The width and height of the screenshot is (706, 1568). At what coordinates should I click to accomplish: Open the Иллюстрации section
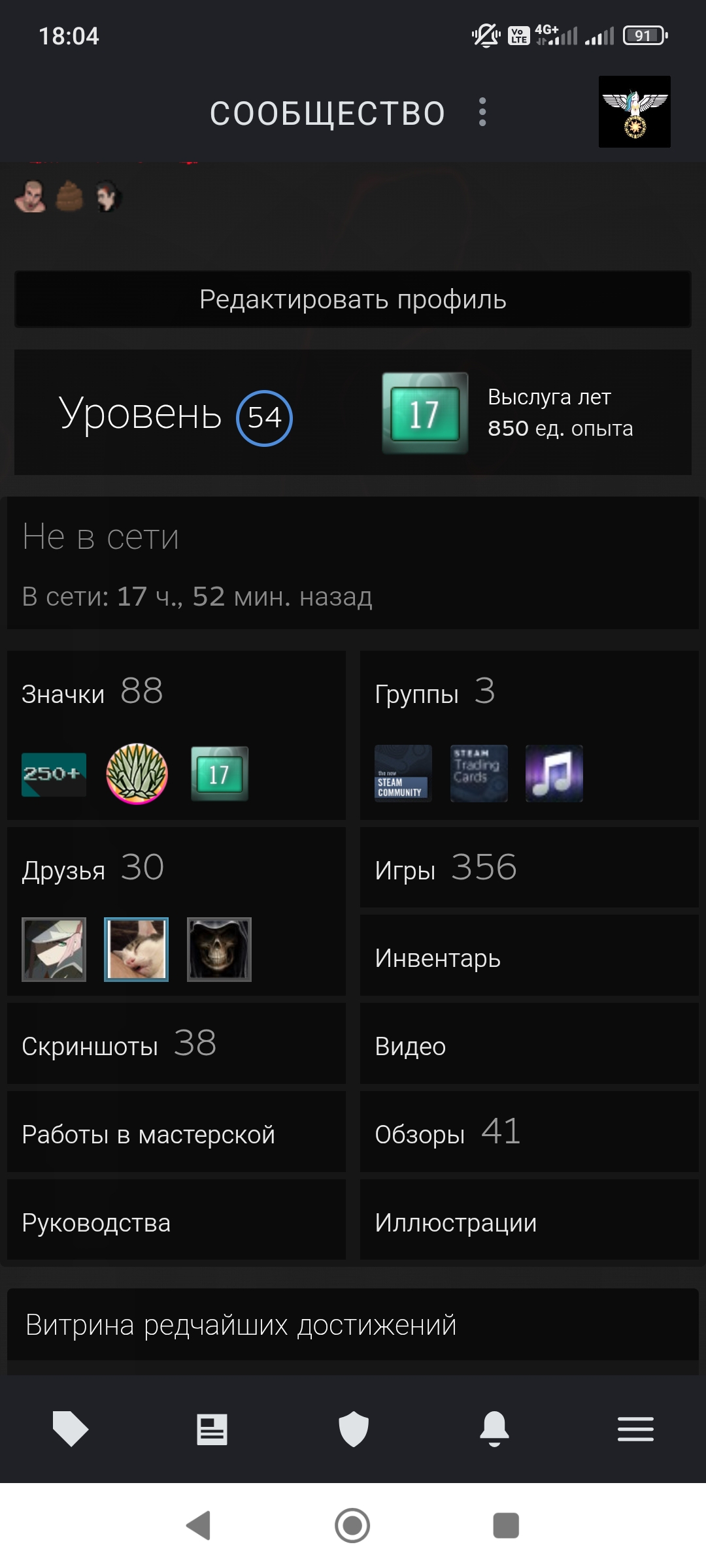tap(529, 1220)
